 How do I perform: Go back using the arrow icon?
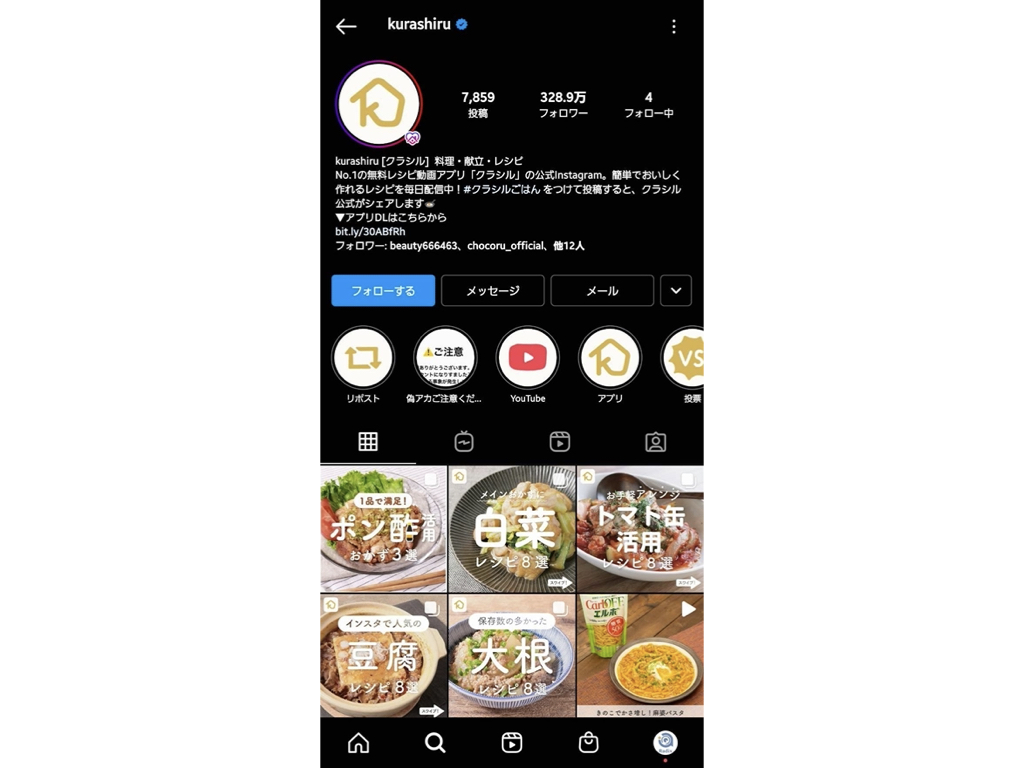point(346,27)
